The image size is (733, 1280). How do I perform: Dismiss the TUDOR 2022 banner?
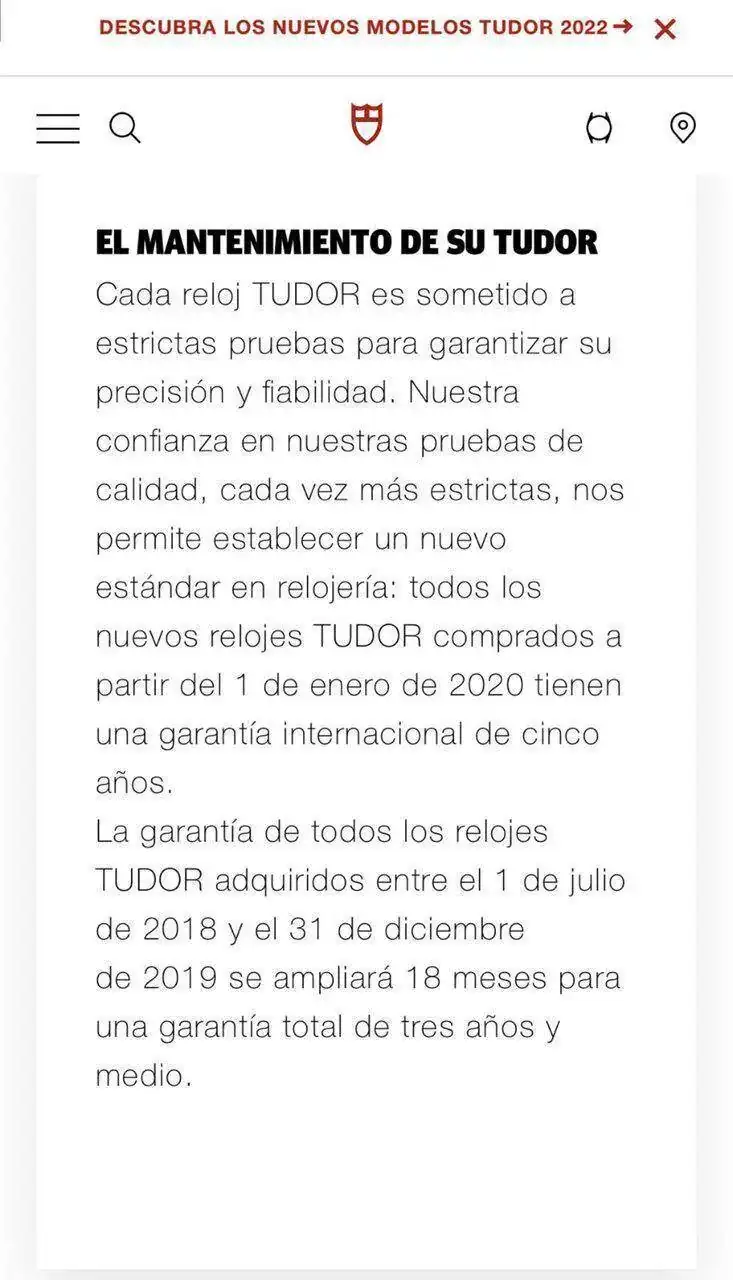pos(665,29)
